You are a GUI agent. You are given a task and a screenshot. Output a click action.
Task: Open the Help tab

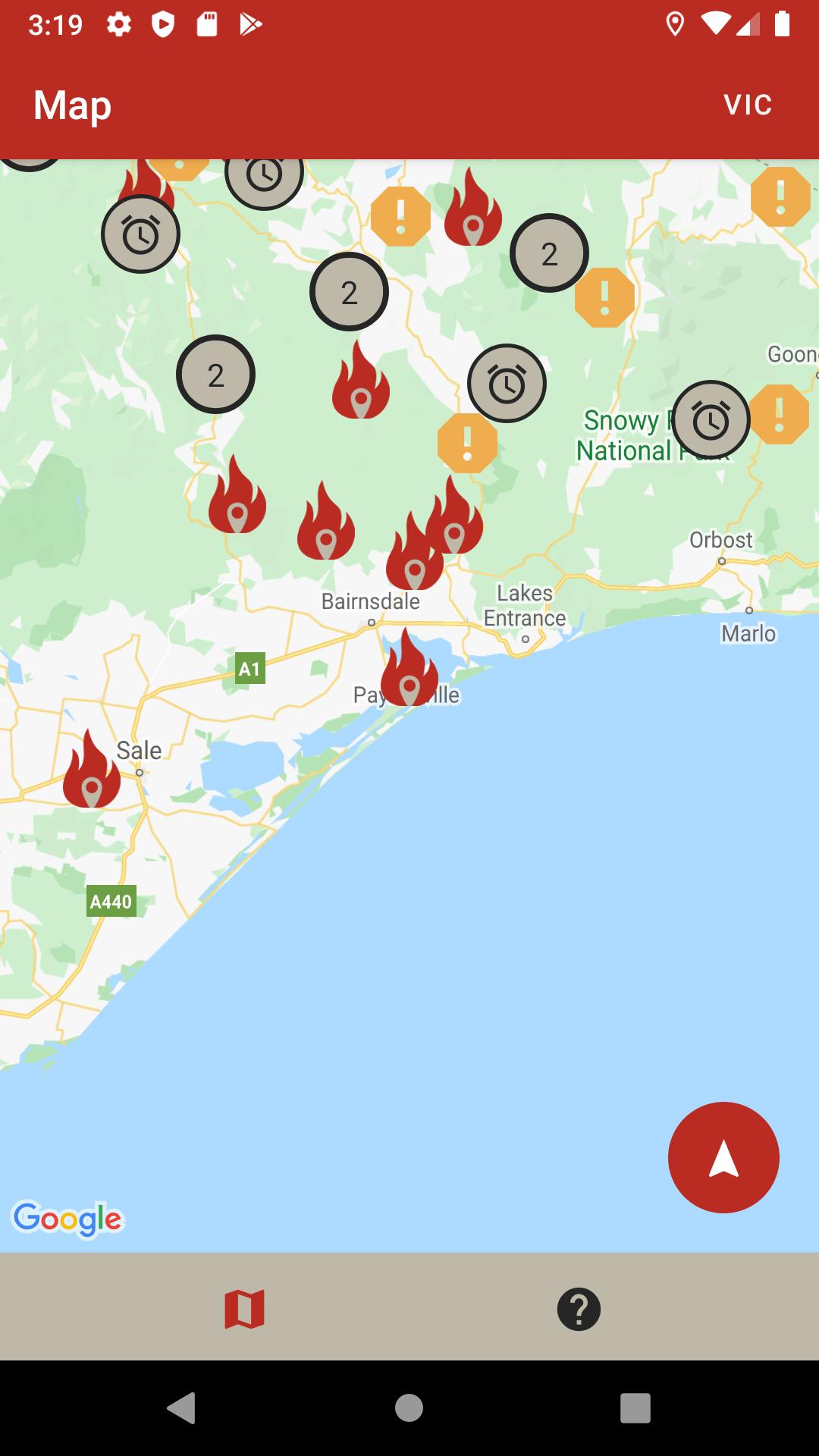pos(579,1309)
